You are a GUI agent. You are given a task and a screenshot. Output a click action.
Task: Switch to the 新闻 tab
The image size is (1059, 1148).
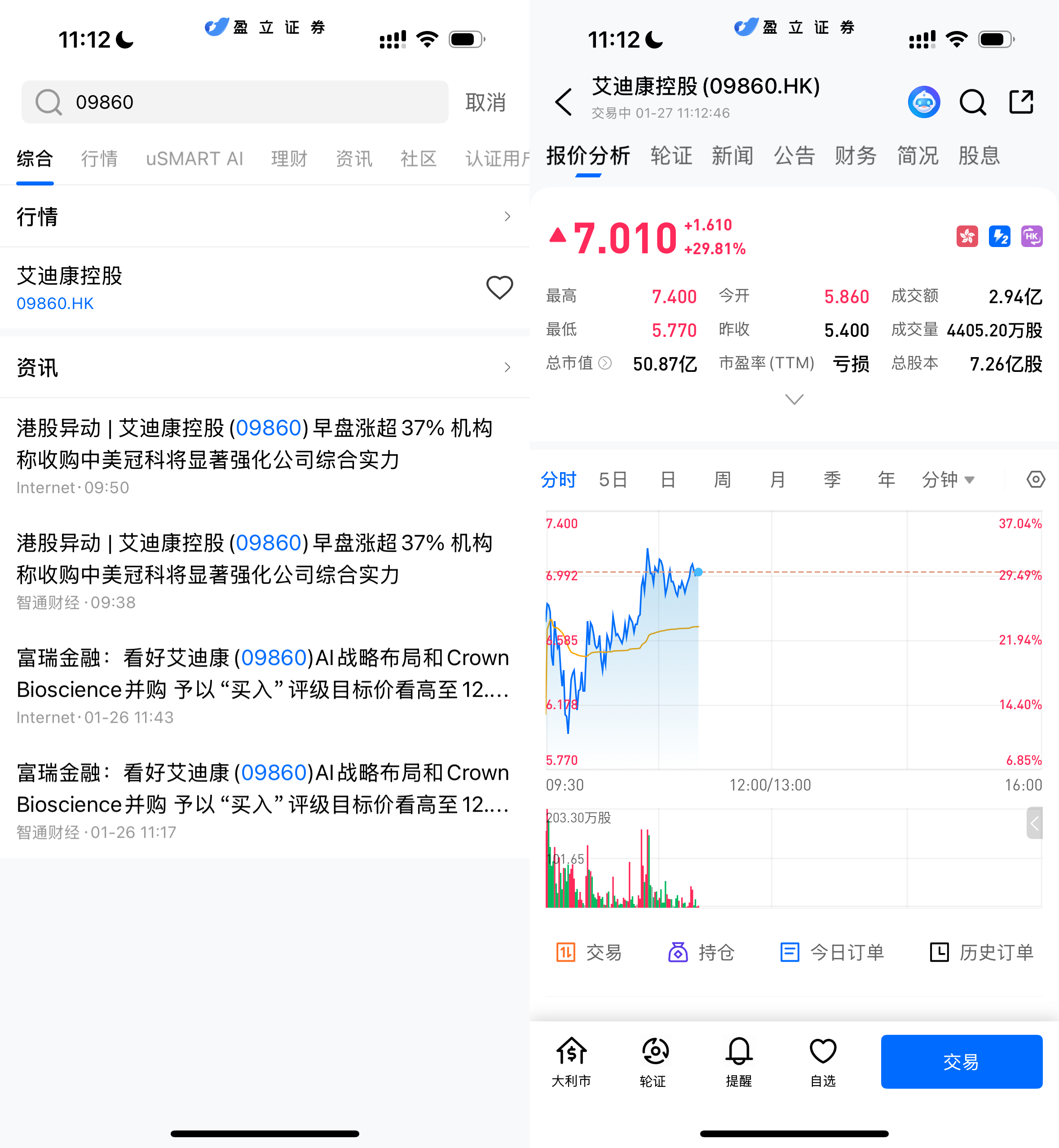point(732,156)
